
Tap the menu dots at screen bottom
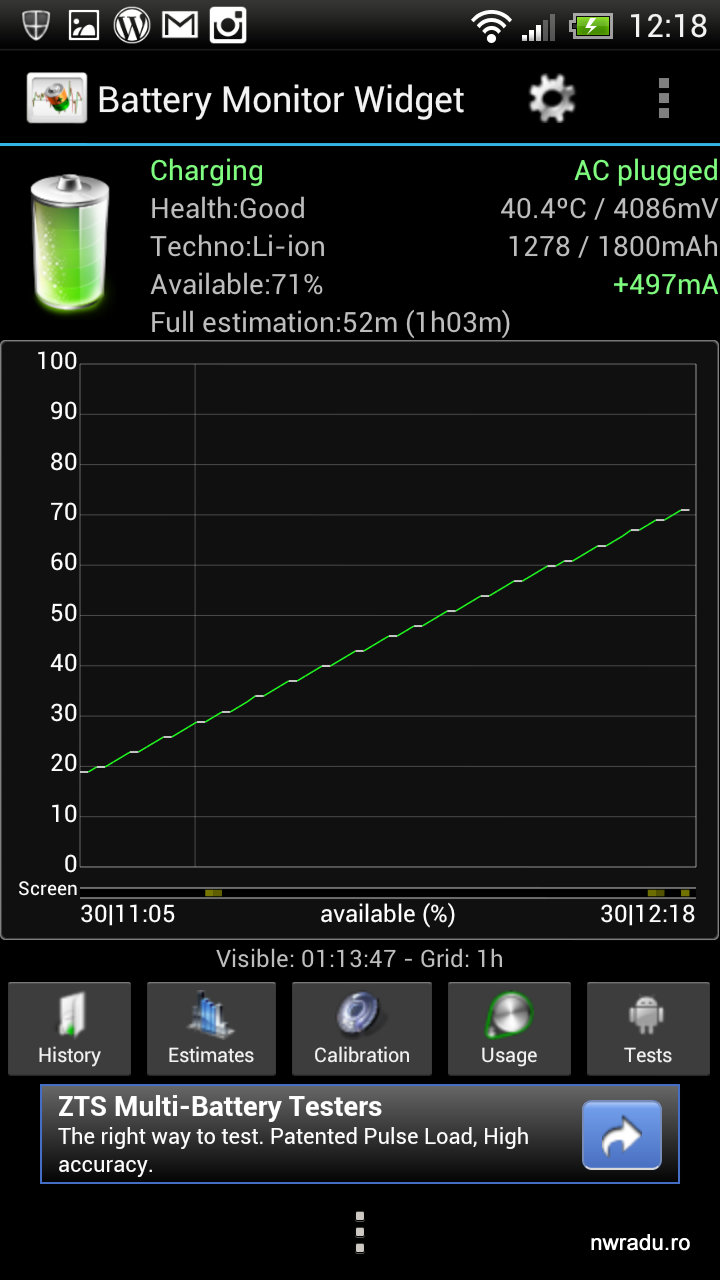[360, 1232]
